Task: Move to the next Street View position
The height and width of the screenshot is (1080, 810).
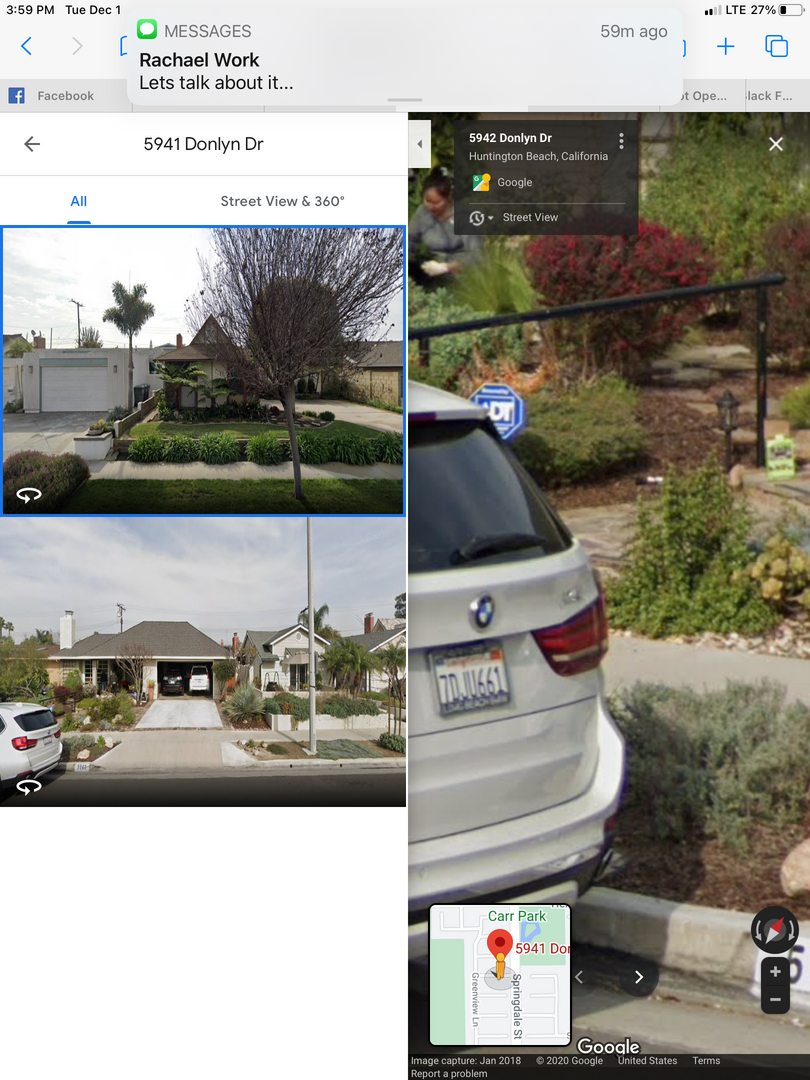Action: [x=639, y=977]
